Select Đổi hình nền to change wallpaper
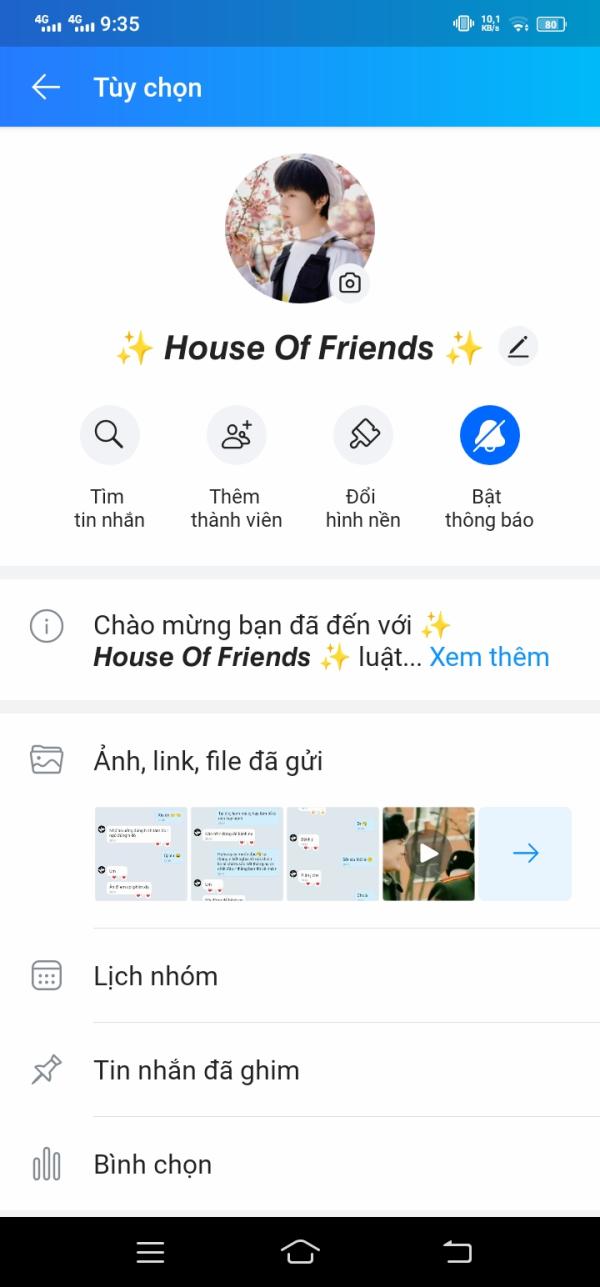Viewport: 600px width, 1287px height. [x=363, y=435]
